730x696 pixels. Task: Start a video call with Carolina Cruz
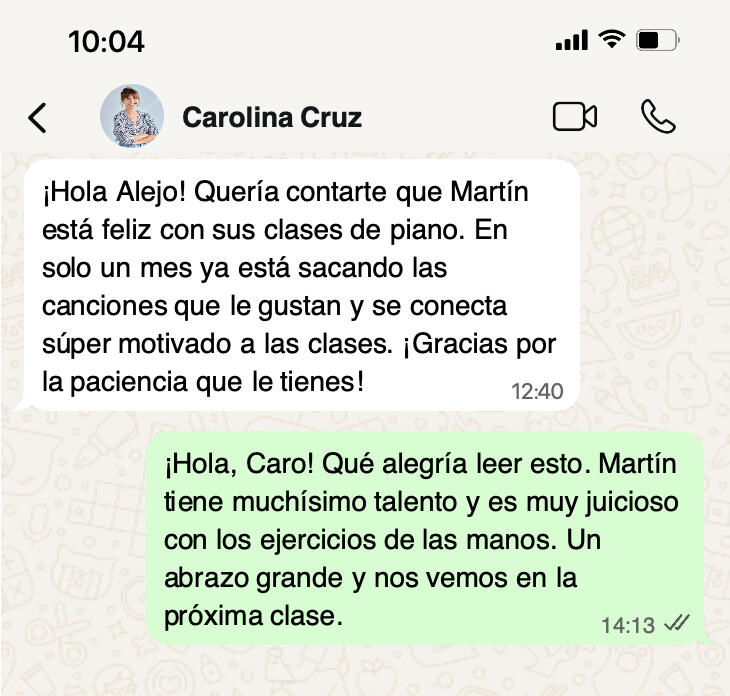pyautogui.click(x=574, y=117)
